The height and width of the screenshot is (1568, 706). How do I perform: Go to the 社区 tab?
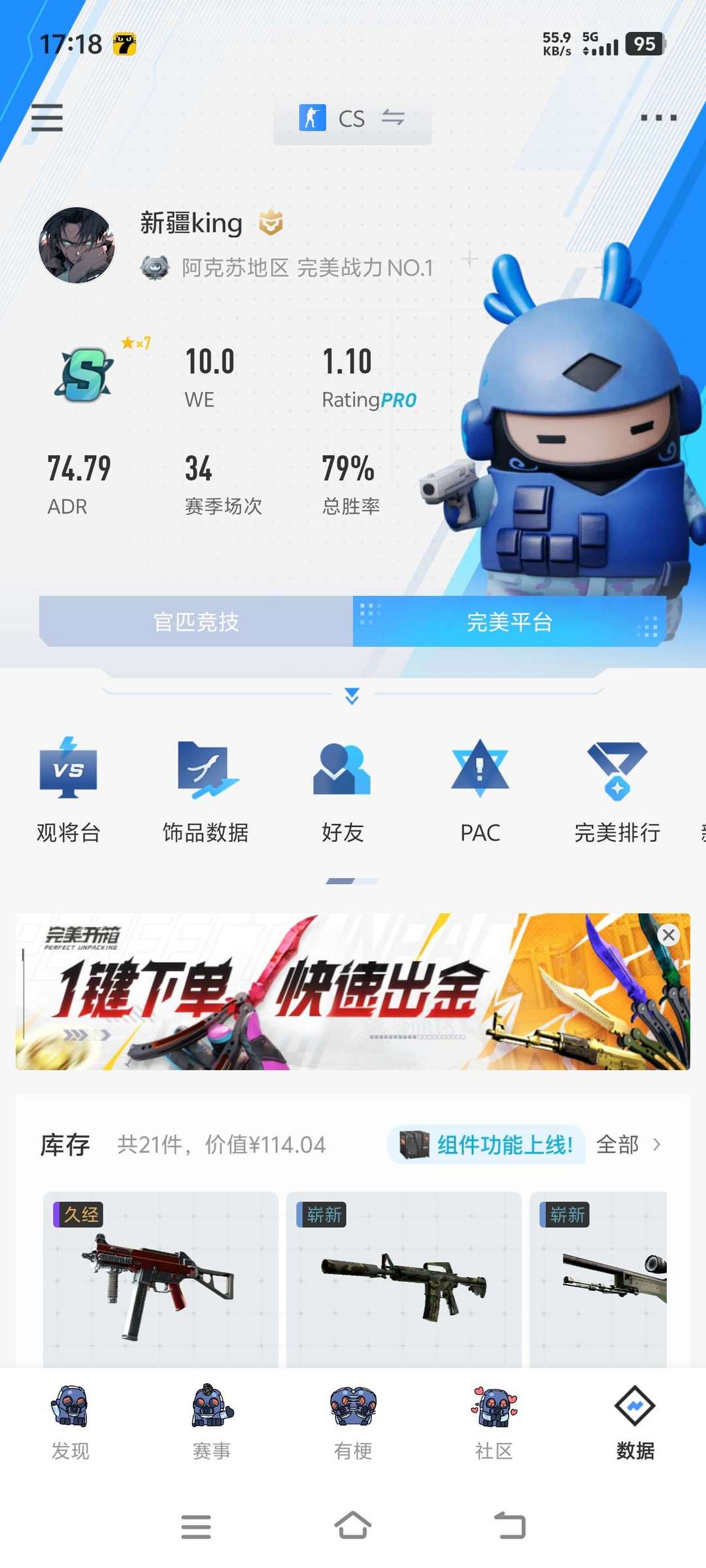[x=494, y=1422]
